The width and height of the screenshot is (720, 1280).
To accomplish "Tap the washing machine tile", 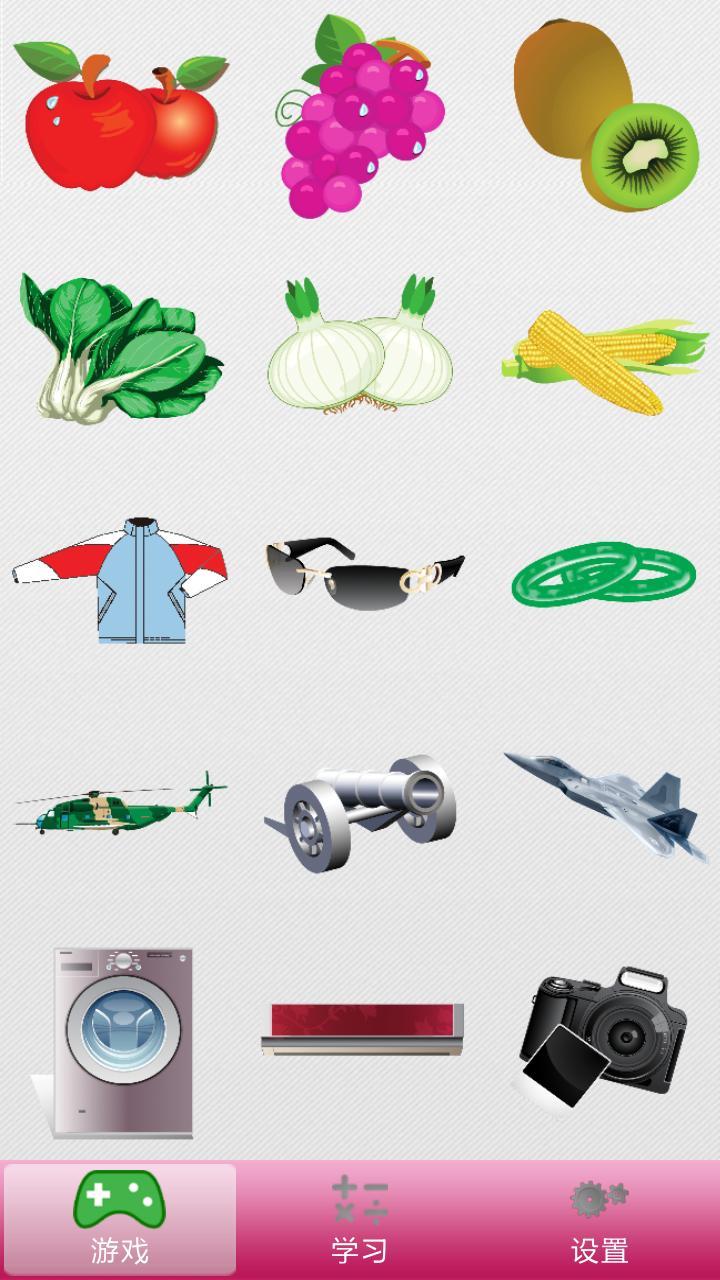I will pos(112,1043).
